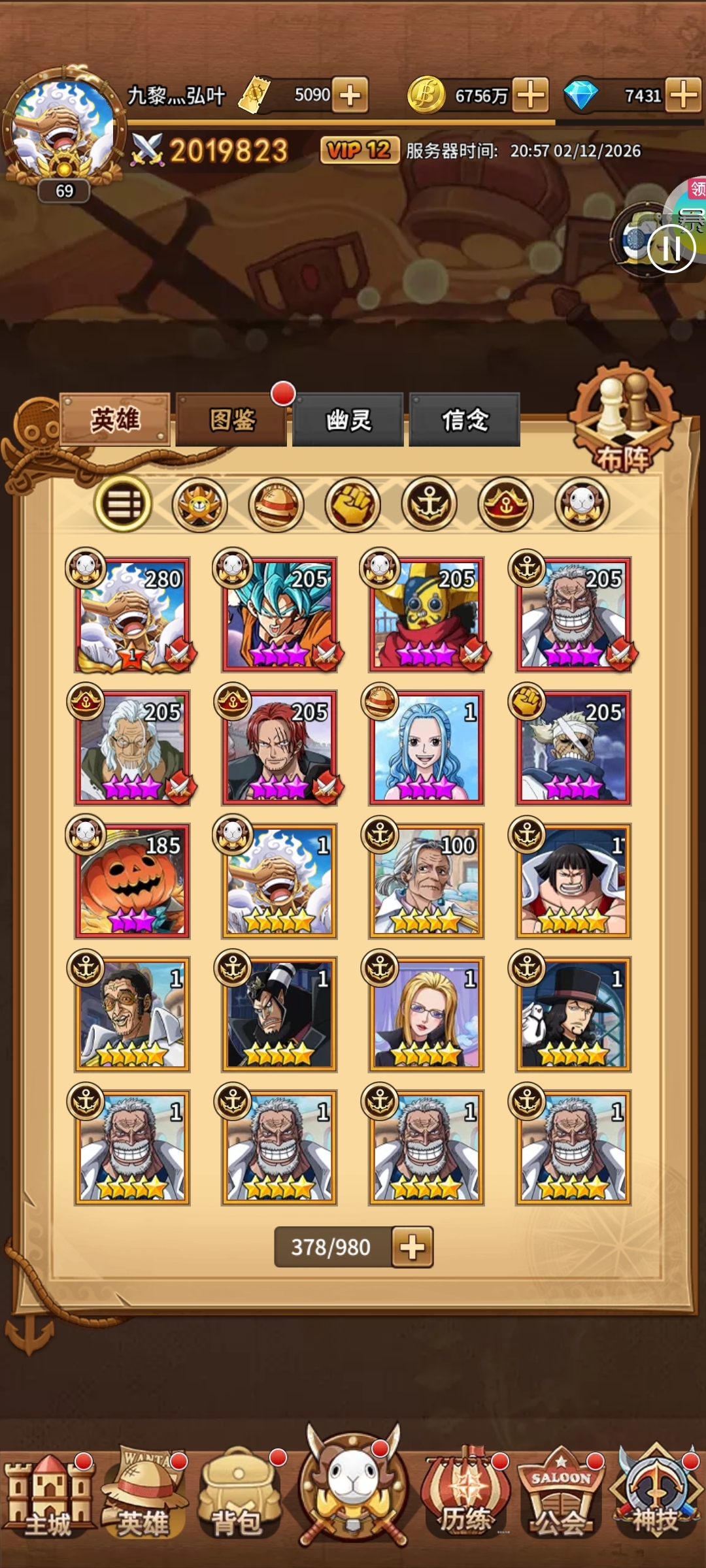The width and height of the screenshot is (706, 1568).
Task: Open the 布阵 formation button
Action: tap(623, 421)
